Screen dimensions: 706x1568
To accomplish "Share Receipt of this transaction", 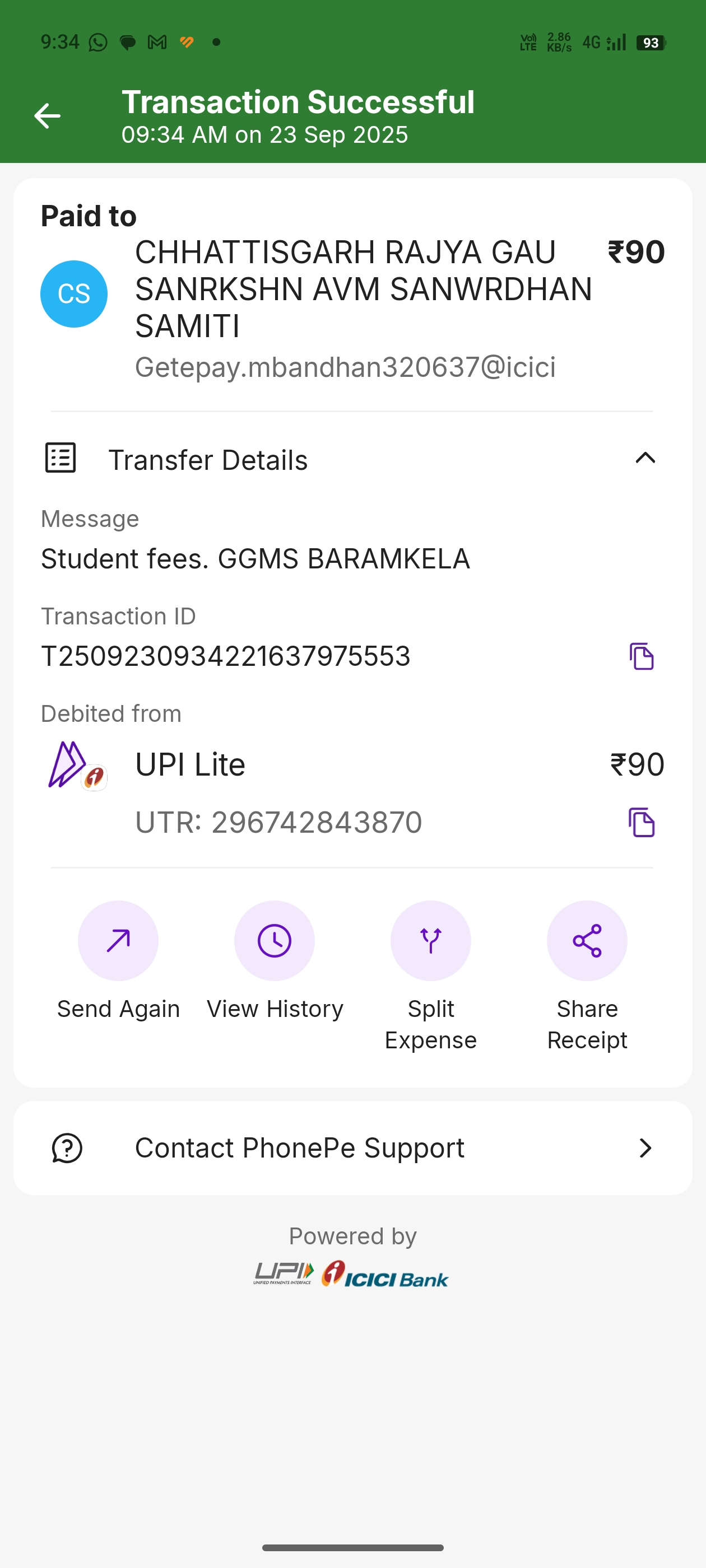I will click(x=587, y=941).
